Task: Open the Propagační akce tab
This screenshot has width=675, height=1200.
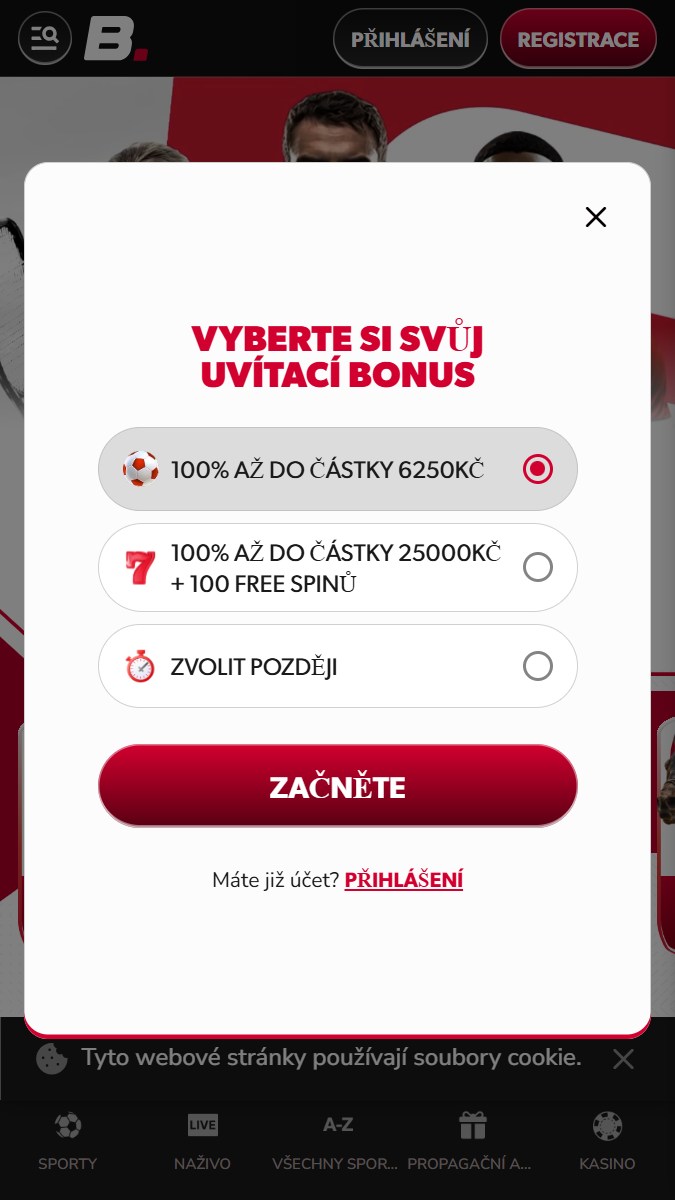Action: click(x=472, y=1142)
